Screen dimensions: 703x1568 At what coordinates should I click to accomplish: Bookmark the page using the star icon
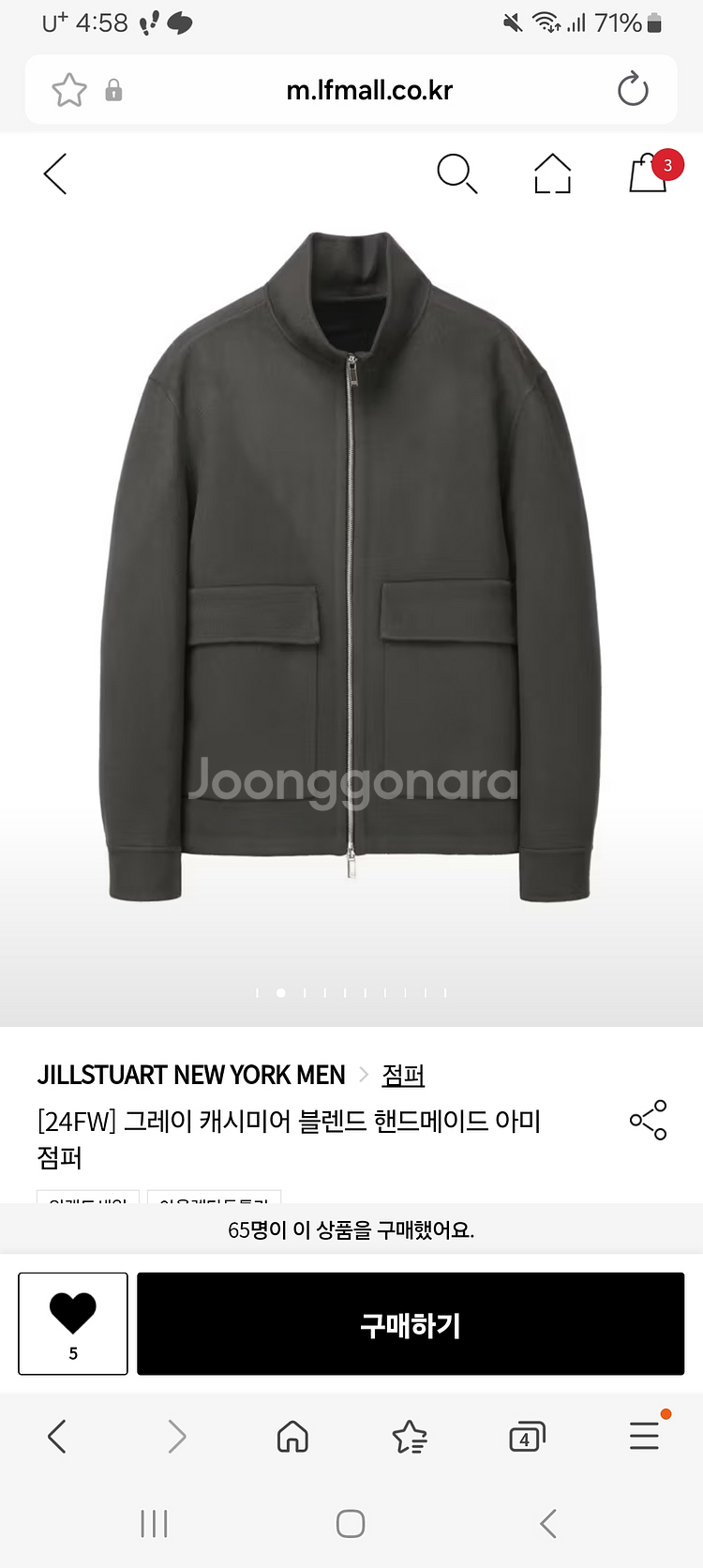(x=67, y=89)
